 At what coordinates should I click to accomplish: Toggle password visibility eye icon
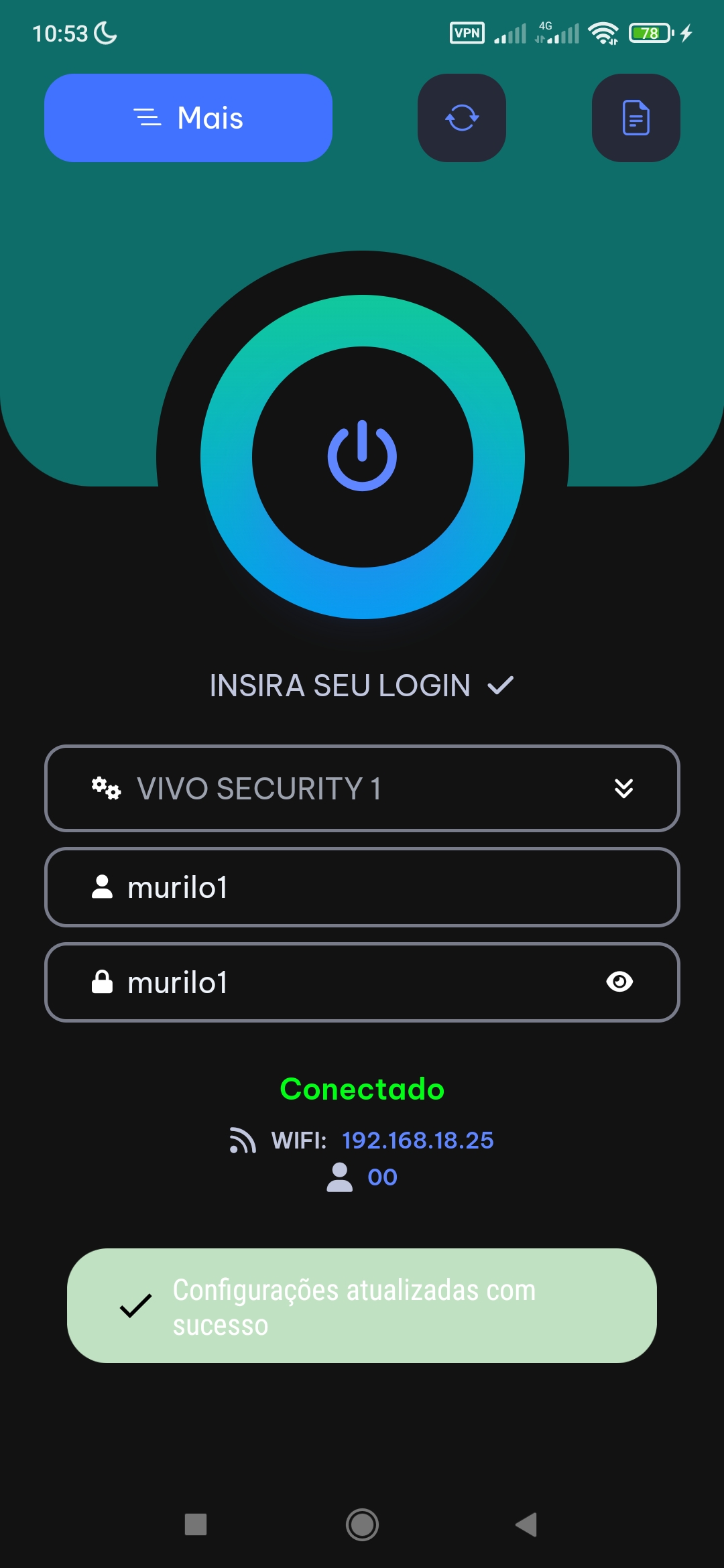coord(619,982)
